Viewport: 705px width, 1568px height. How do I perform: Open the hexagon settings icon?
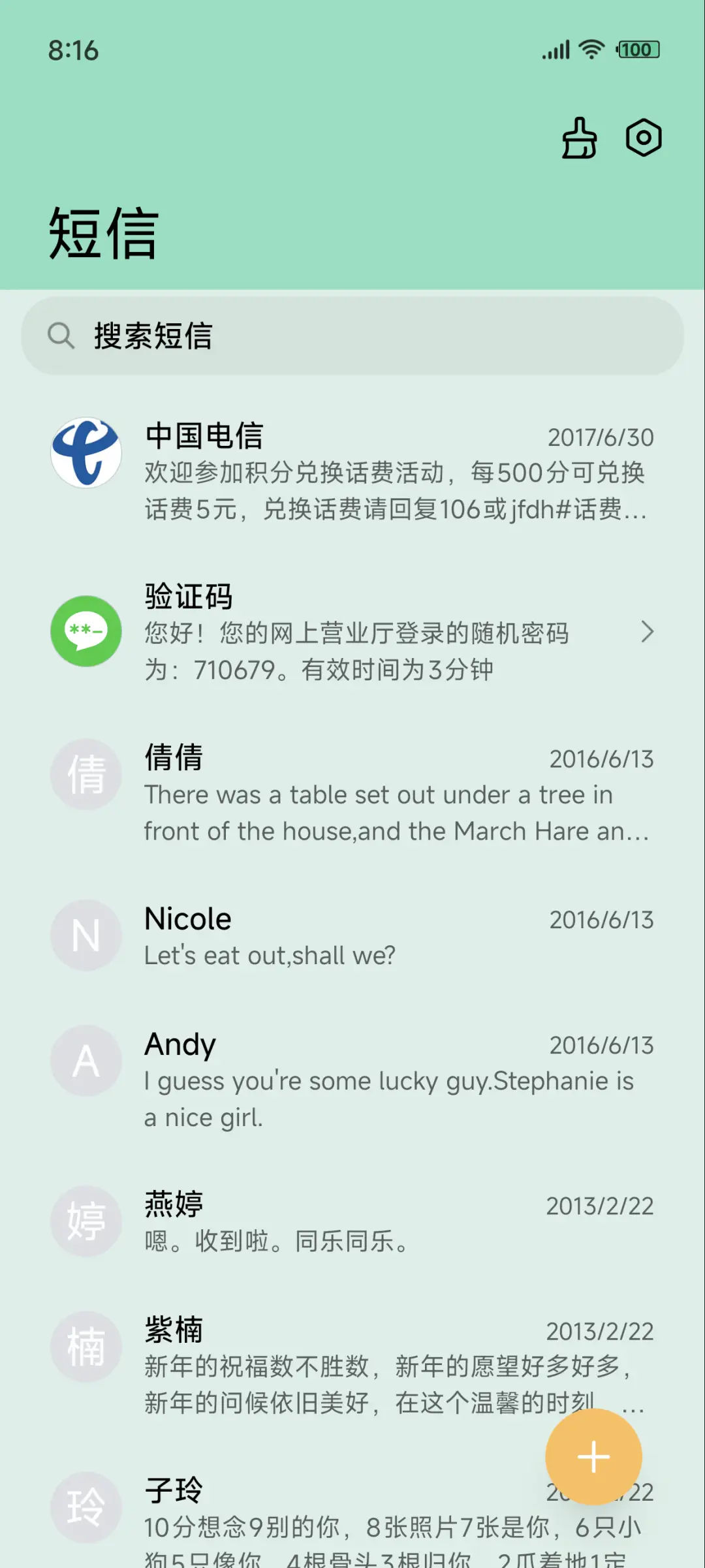click(x=644, y=138)
